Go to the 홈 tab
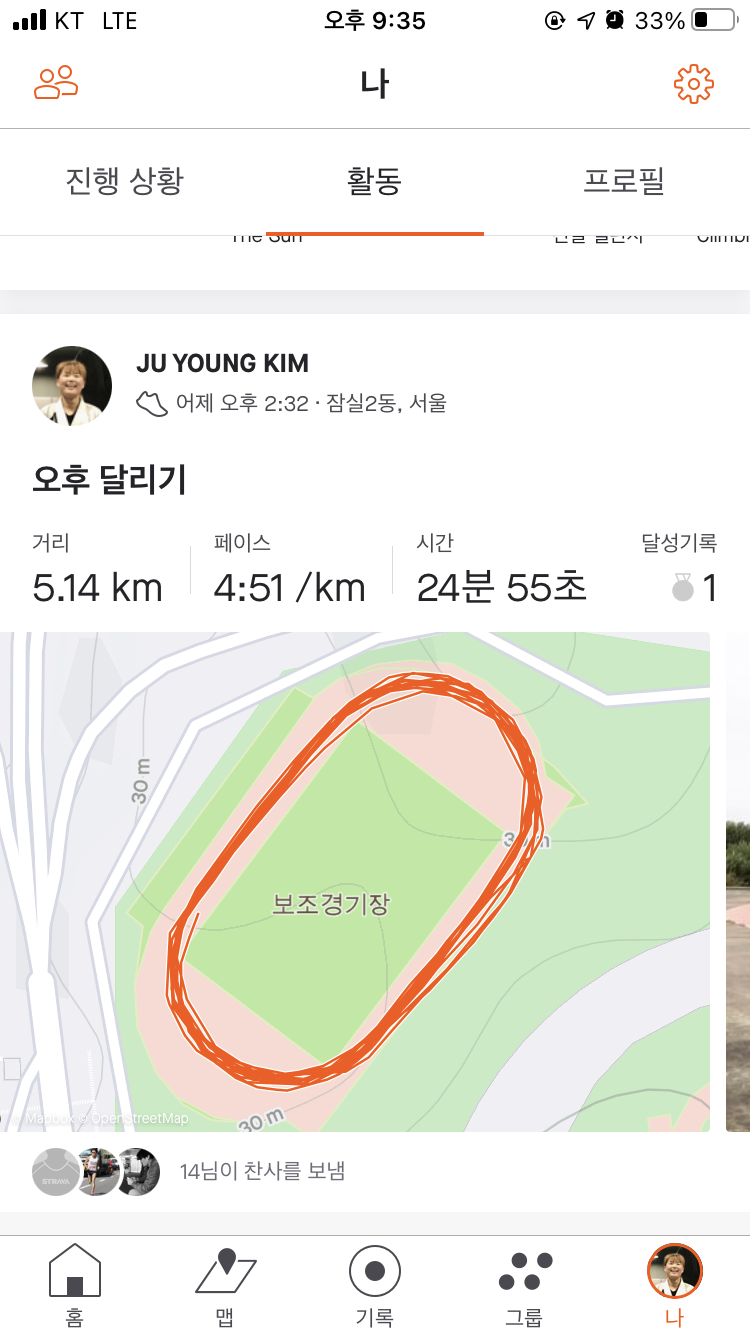Image resolution: width=750 pixels, height=1334 pixels. point(75,1285)
